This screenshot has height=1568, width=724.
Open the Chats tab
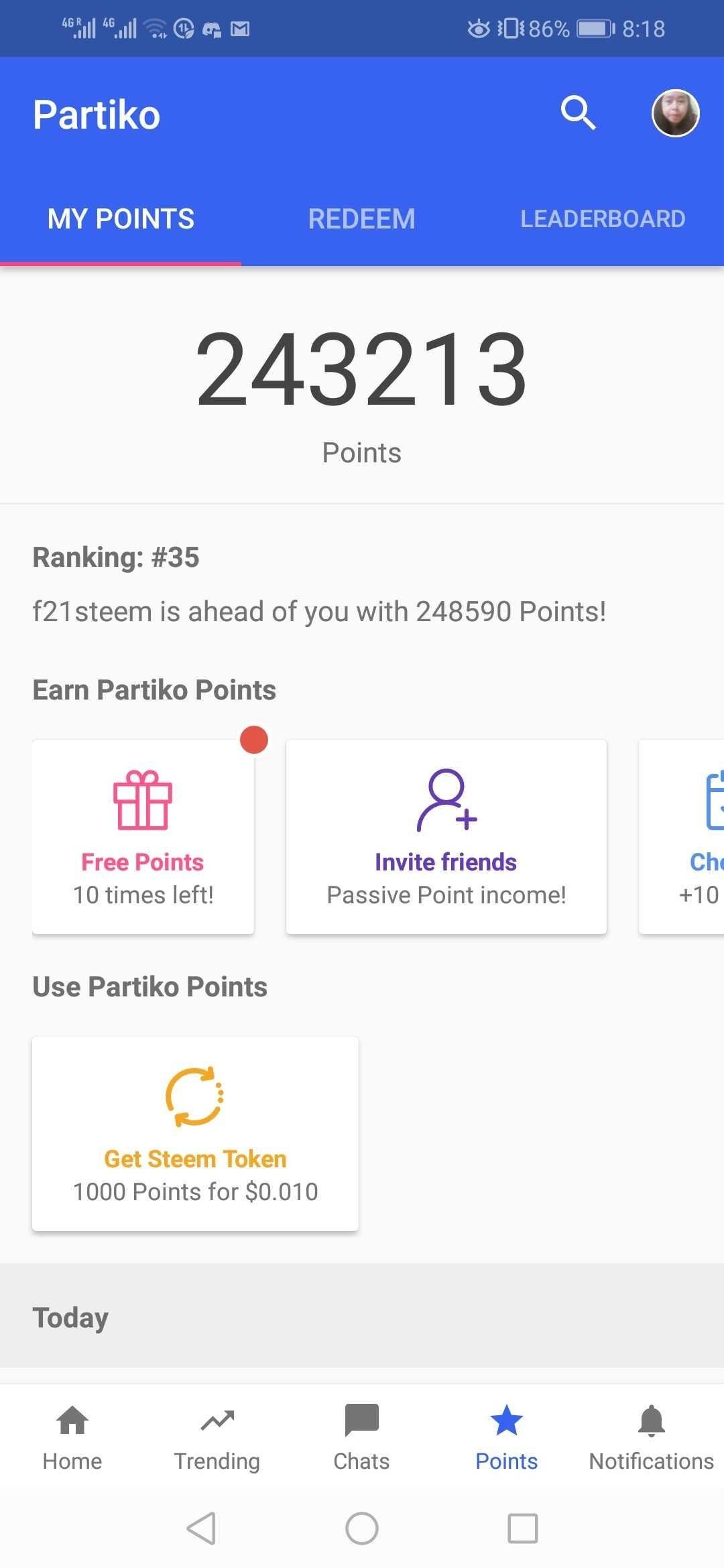[x=362, y=1437]
